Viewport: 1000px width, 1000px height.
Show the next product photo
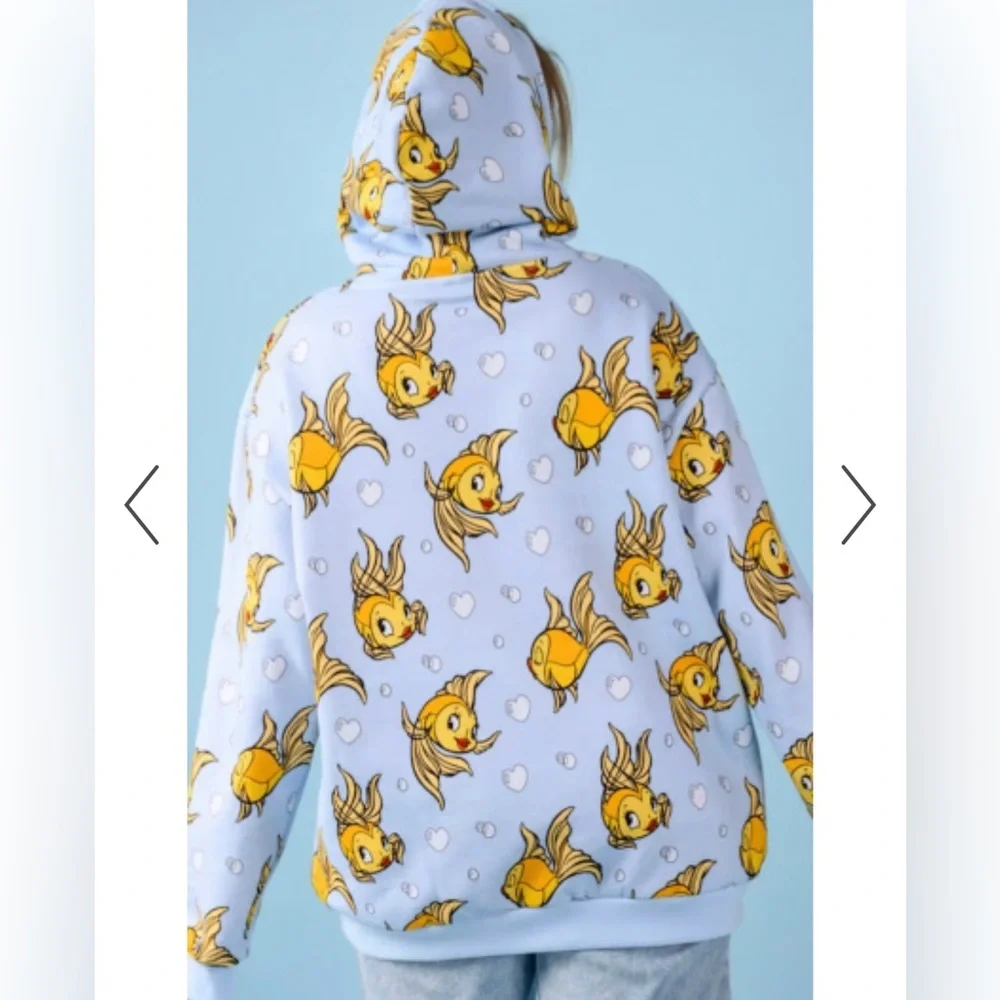pos(858,505)
